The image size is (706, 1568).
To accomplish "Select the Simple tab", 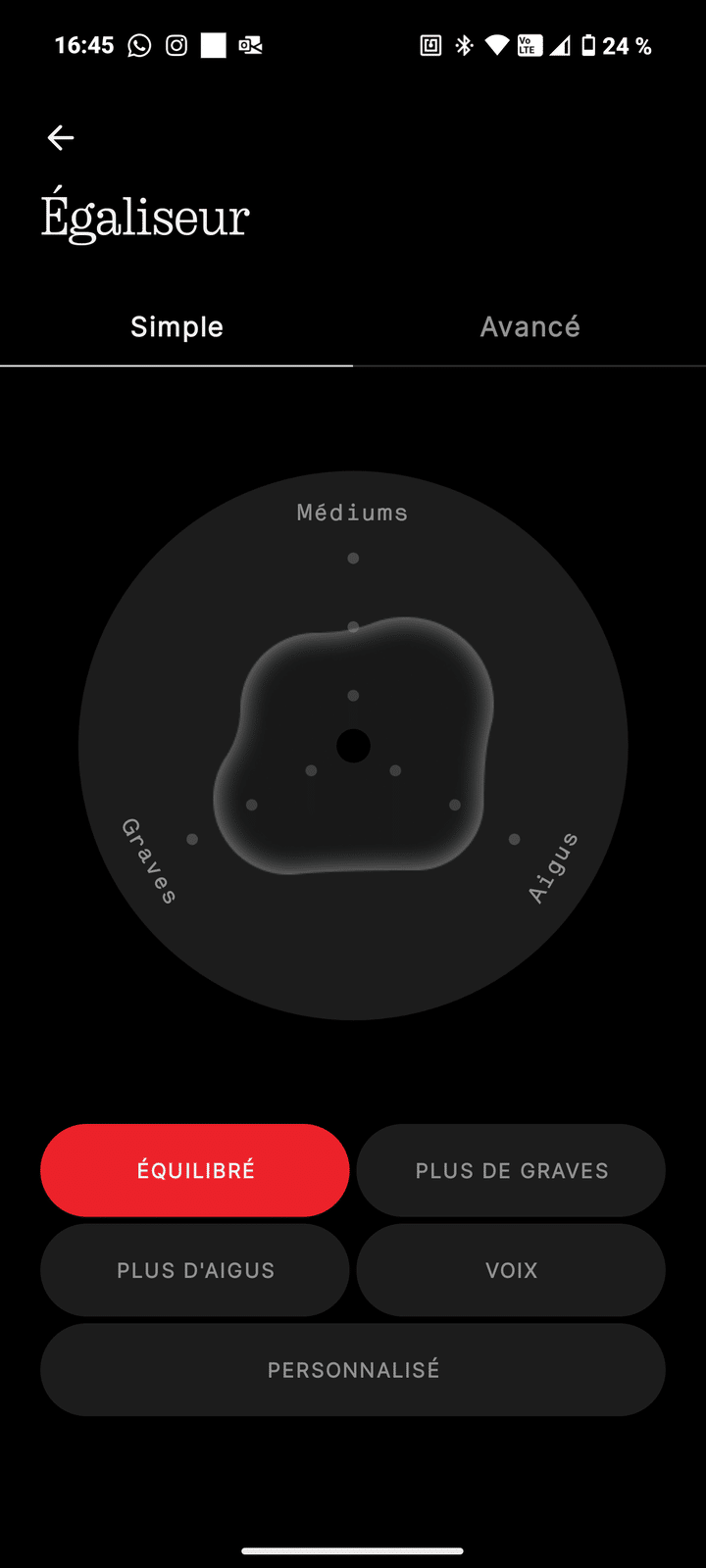I will click(176, 327).
